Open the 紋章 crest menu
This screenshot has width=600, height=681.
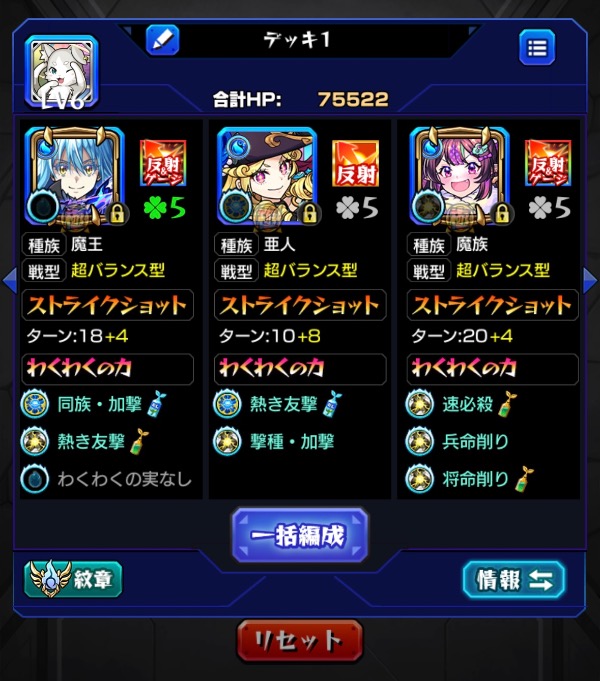pyautogui.click(x=73, y=580)
